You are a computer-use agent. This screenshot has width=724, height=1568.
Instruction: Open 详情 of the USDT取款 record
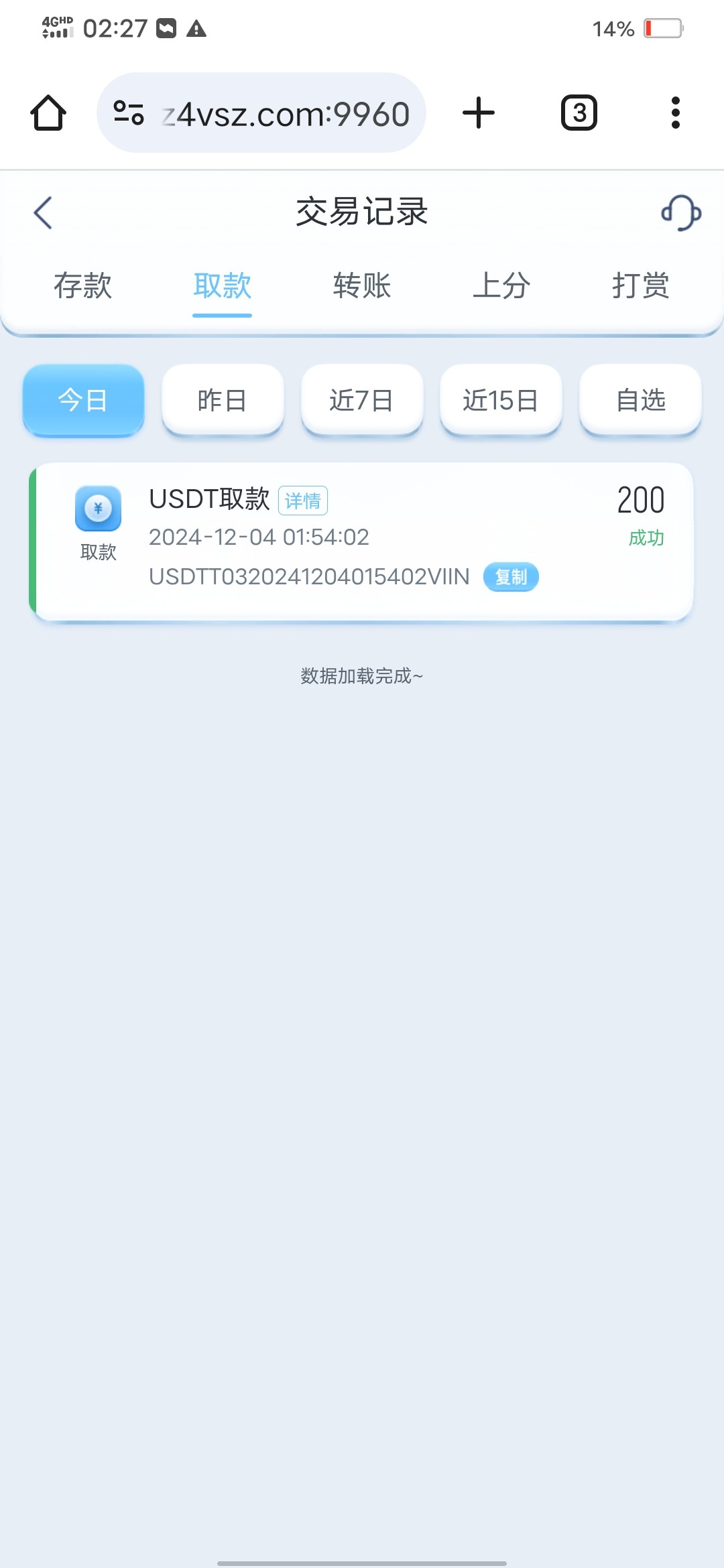pos(303,501)
